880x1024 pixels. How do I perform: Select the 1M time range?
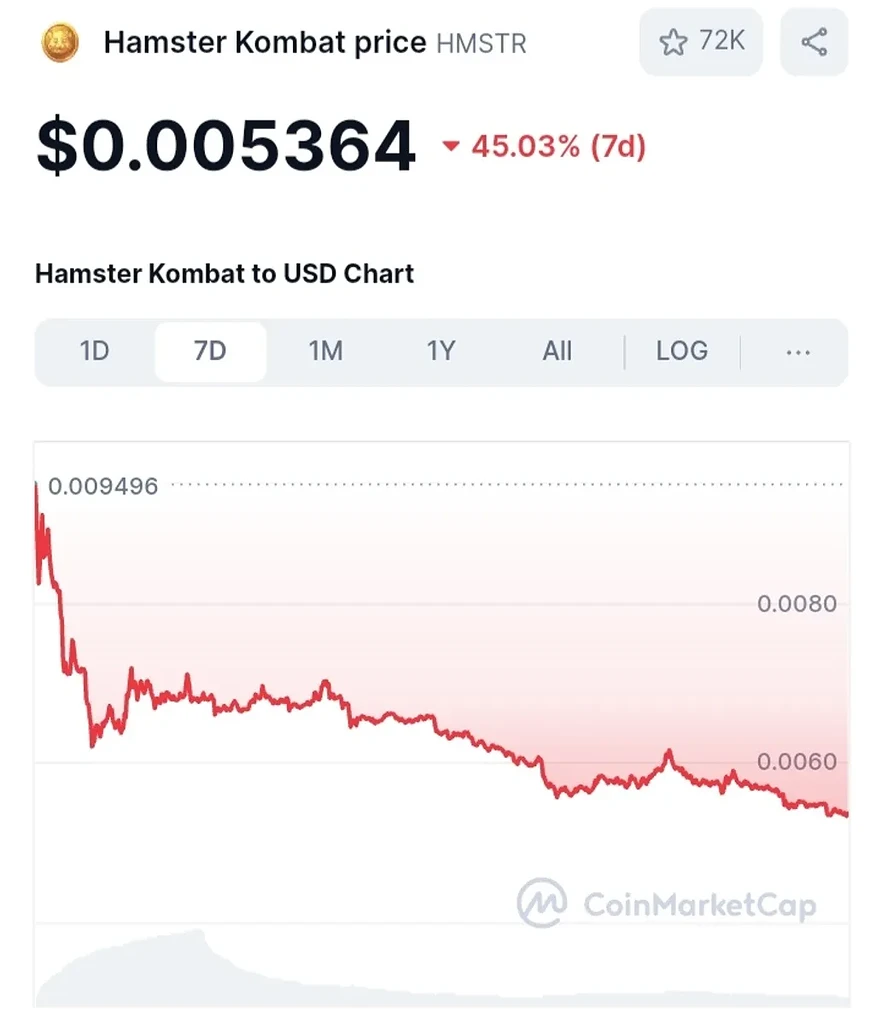pyautogui.click(x=326, y=352)
